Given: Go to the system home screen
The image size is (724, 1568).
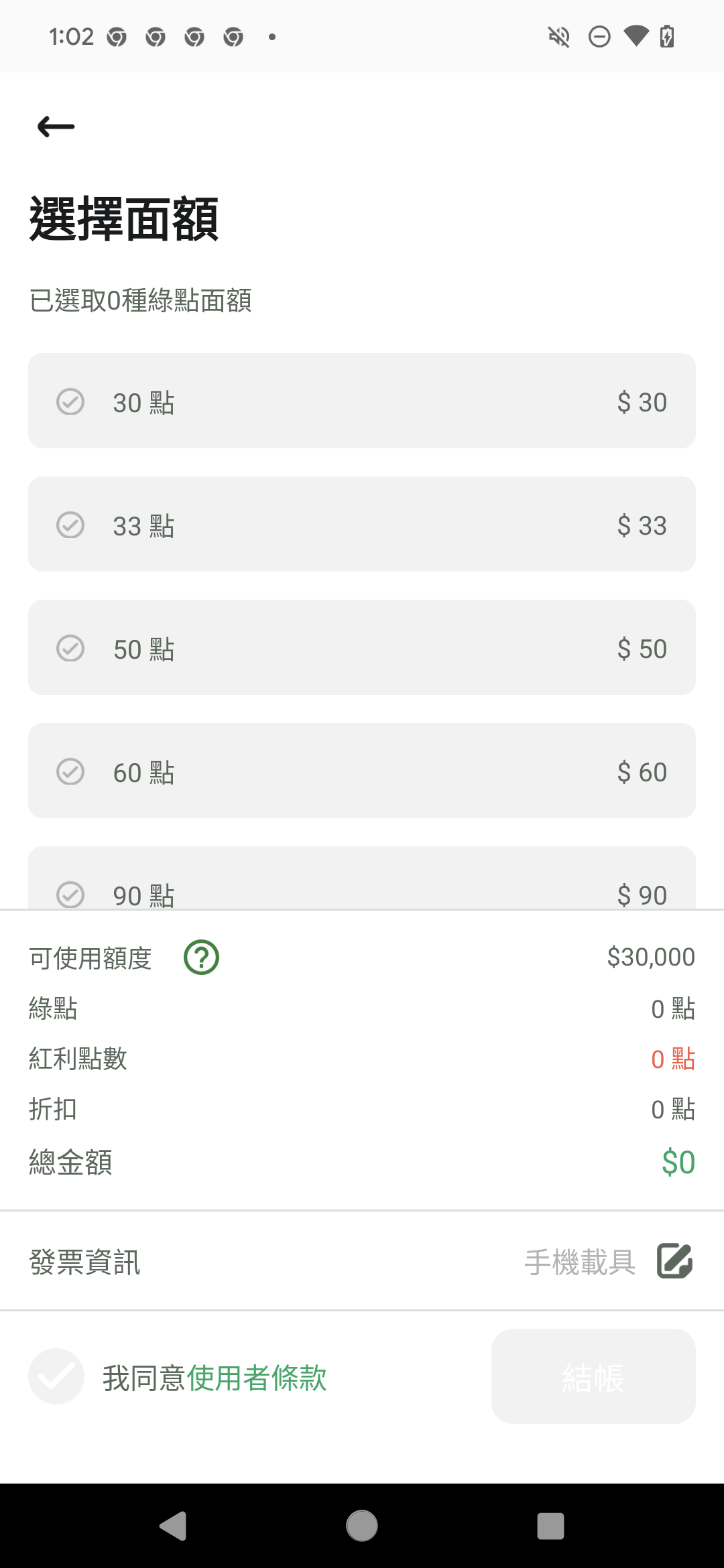Looking at the screenshot, I should 362,1526.
